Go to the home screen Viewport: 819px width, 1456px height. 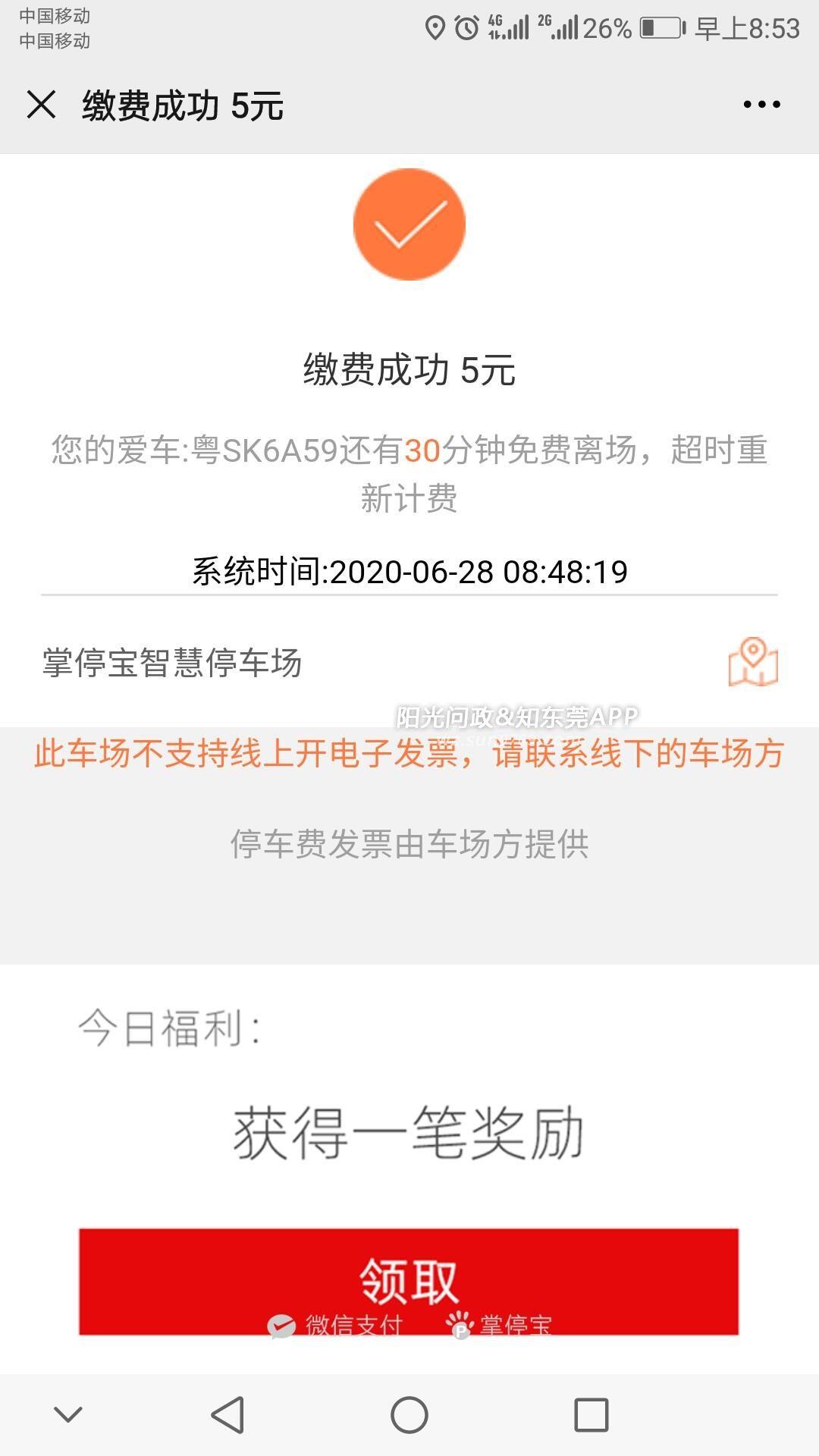tap(409, 1415)
